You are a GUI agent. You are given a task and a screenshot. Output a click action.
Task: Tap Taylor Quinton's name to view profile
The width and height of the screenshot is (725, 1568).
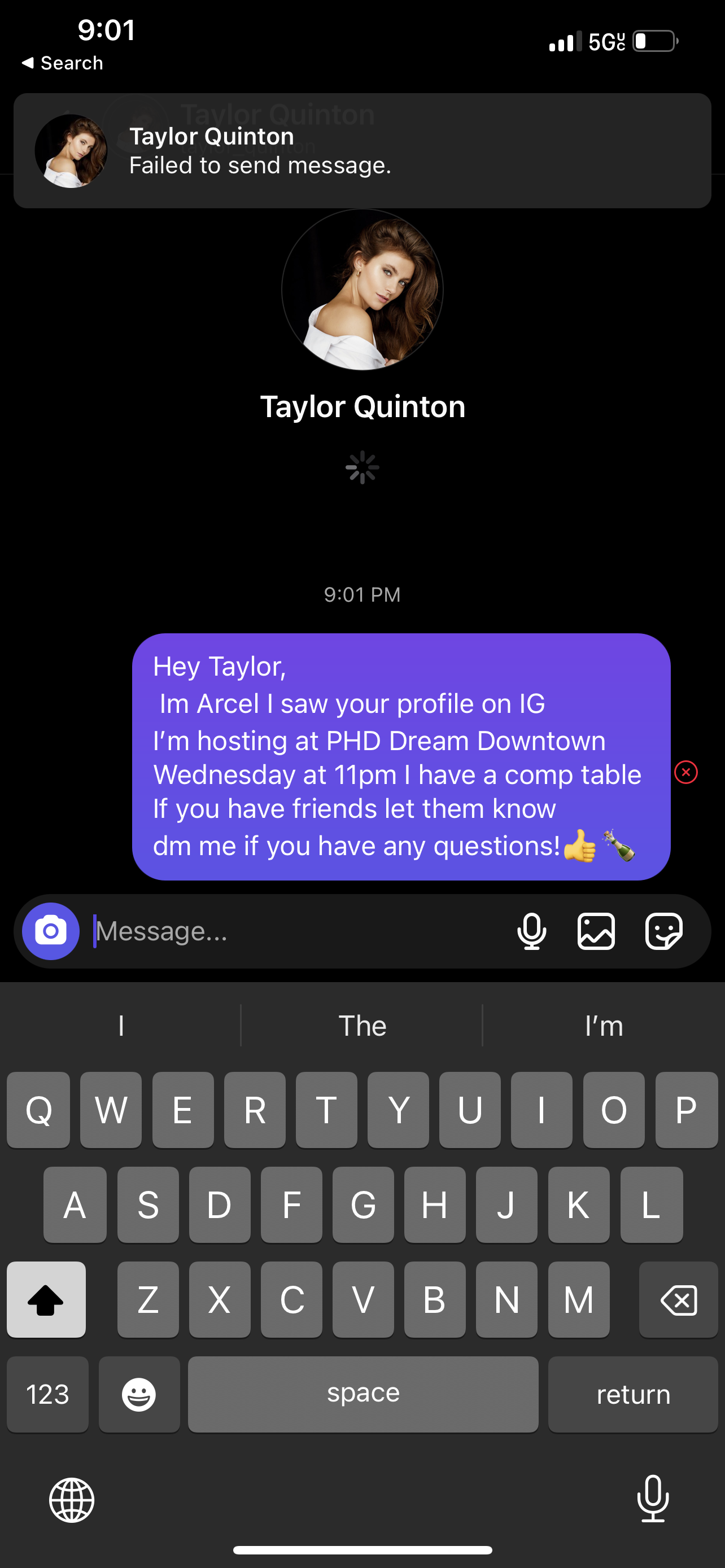coord(361,406)
